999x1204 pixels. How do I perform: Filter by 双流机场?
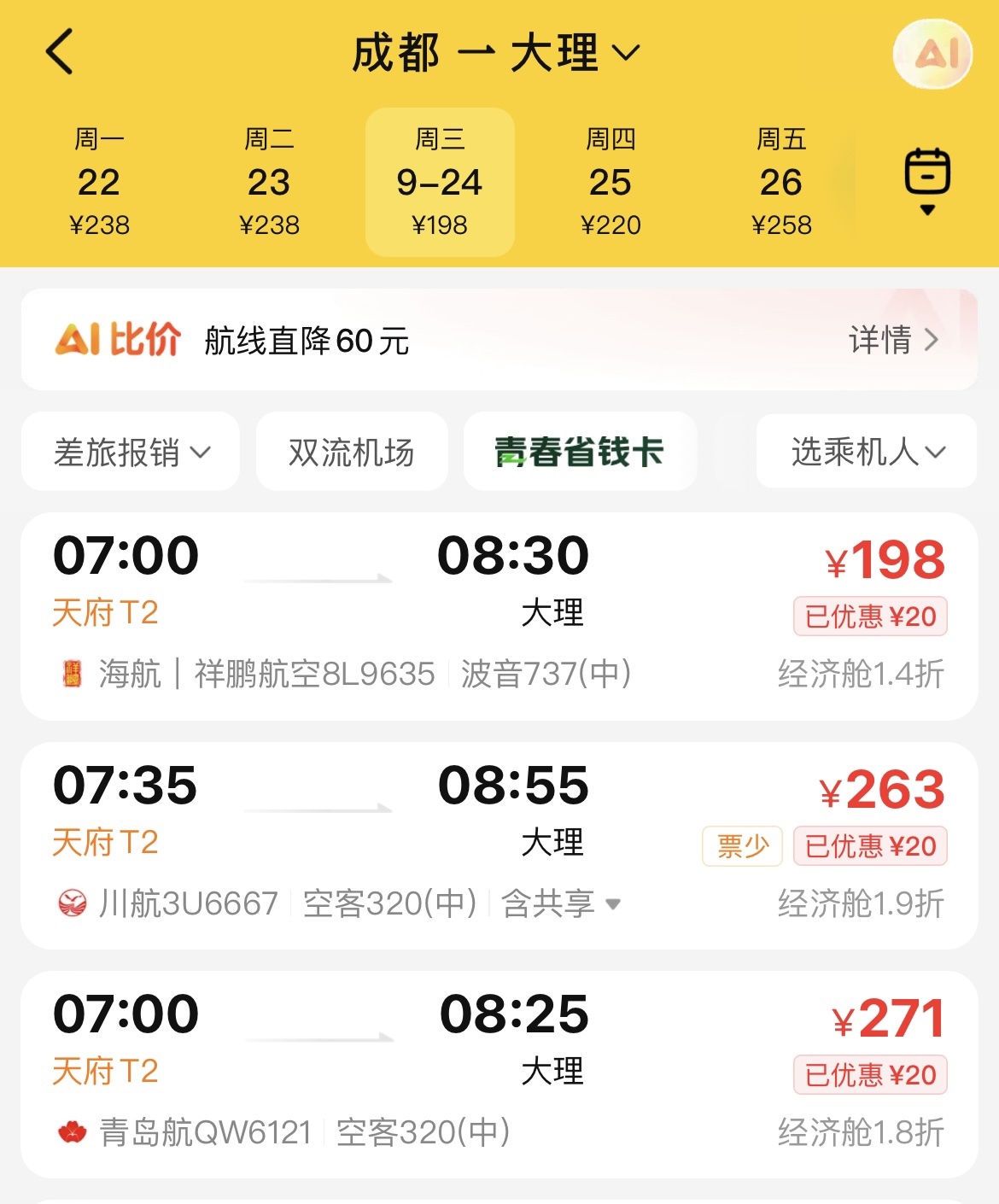[x=352, y=452]
